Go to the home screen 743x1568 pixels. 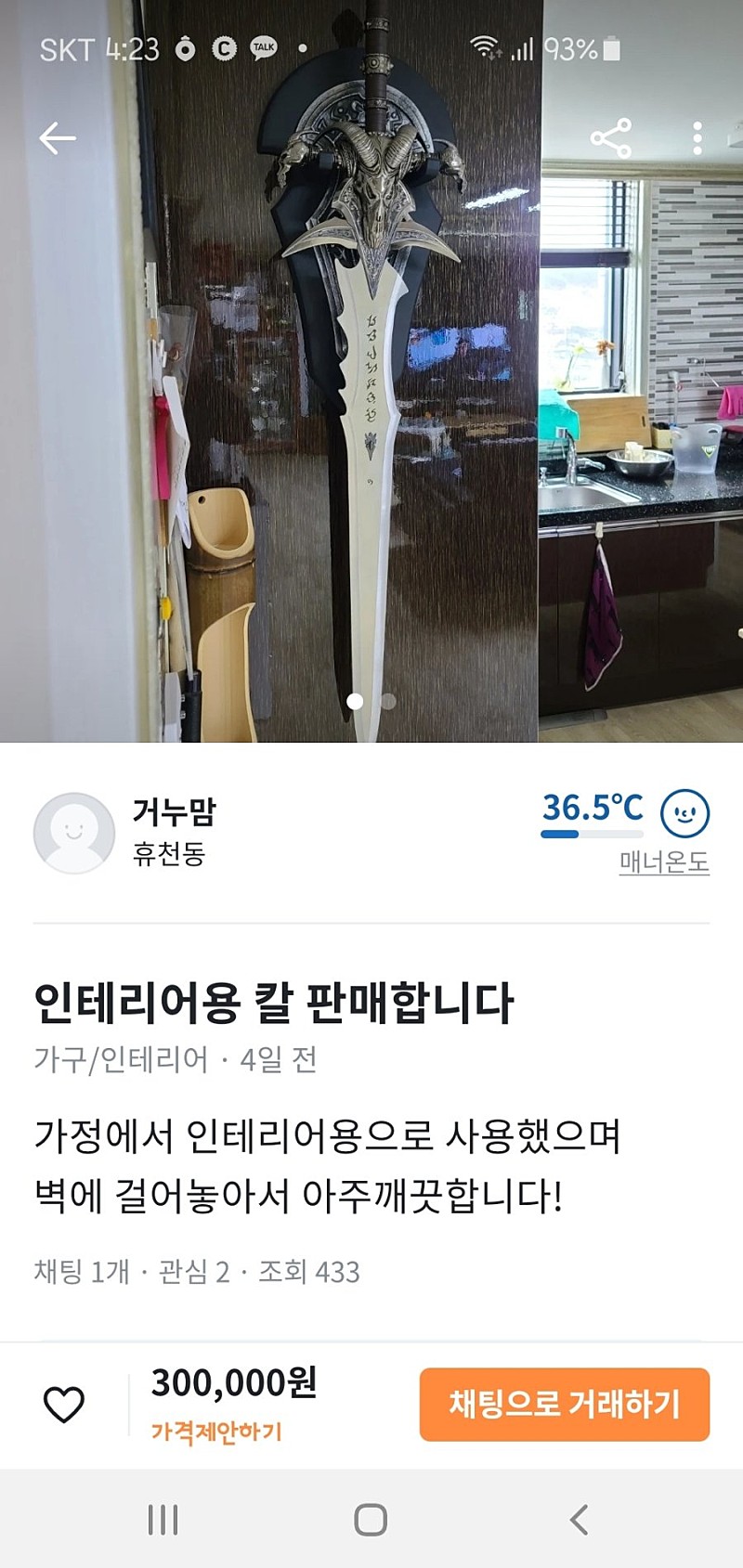click(371, 1520)
